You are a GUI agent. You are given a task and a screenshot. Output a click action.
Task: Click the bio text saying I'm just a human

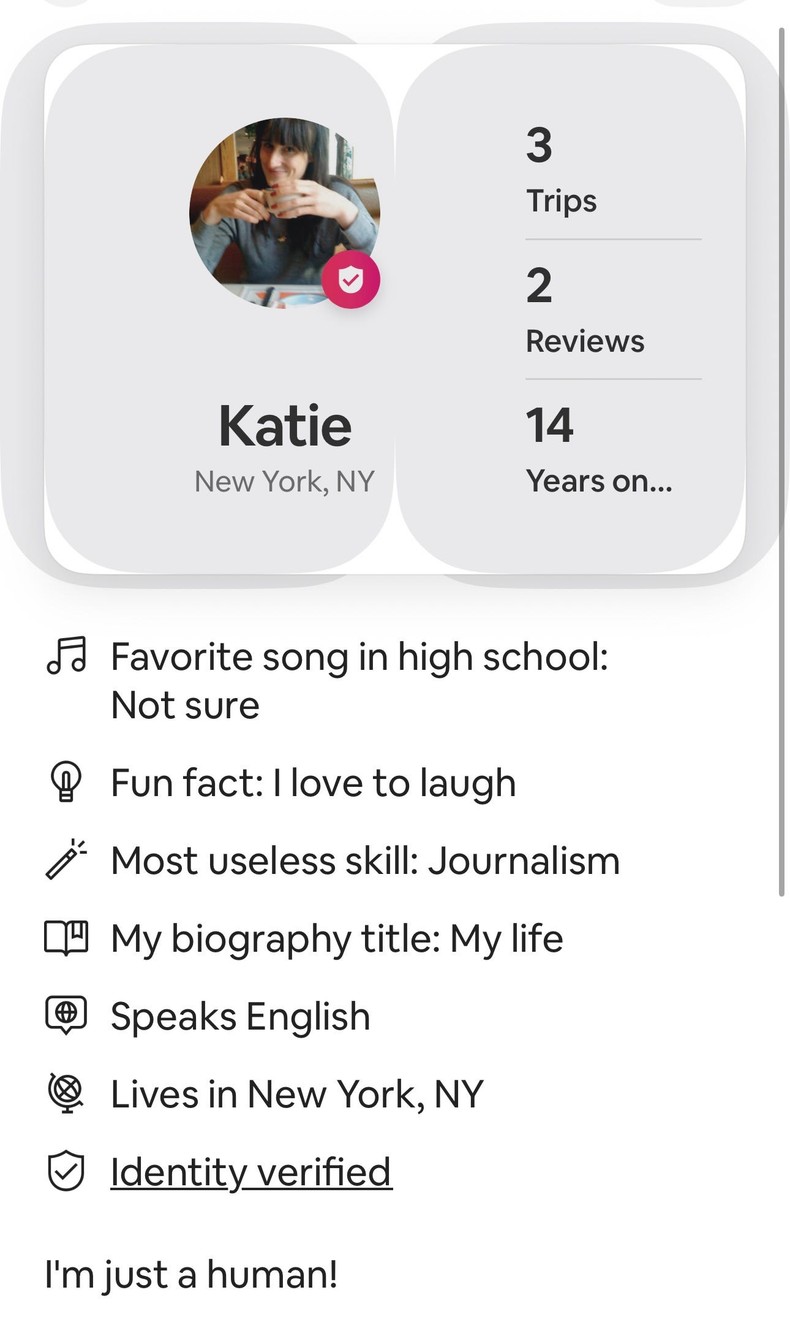click(190, 1274)
